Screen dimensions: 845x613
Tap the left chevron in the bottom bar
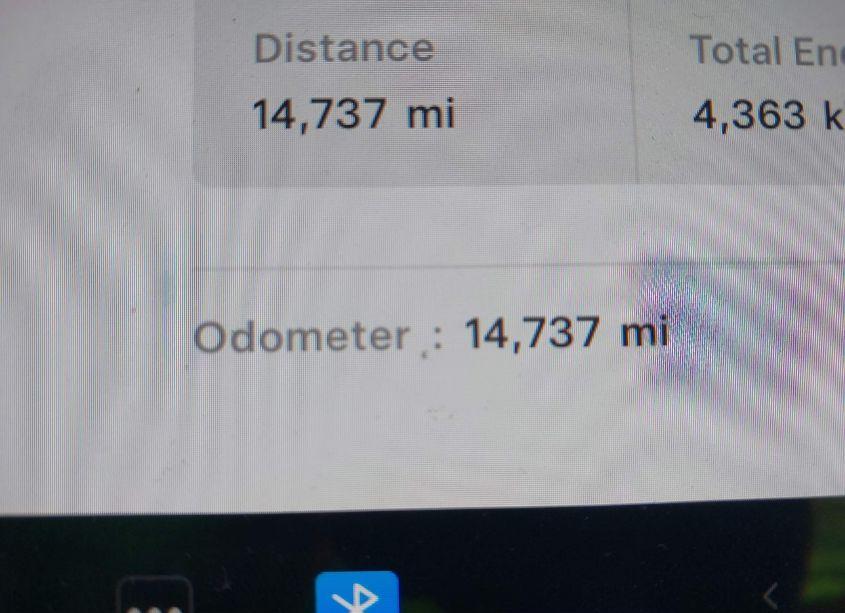pyautogui.click(x=770, y=596)
